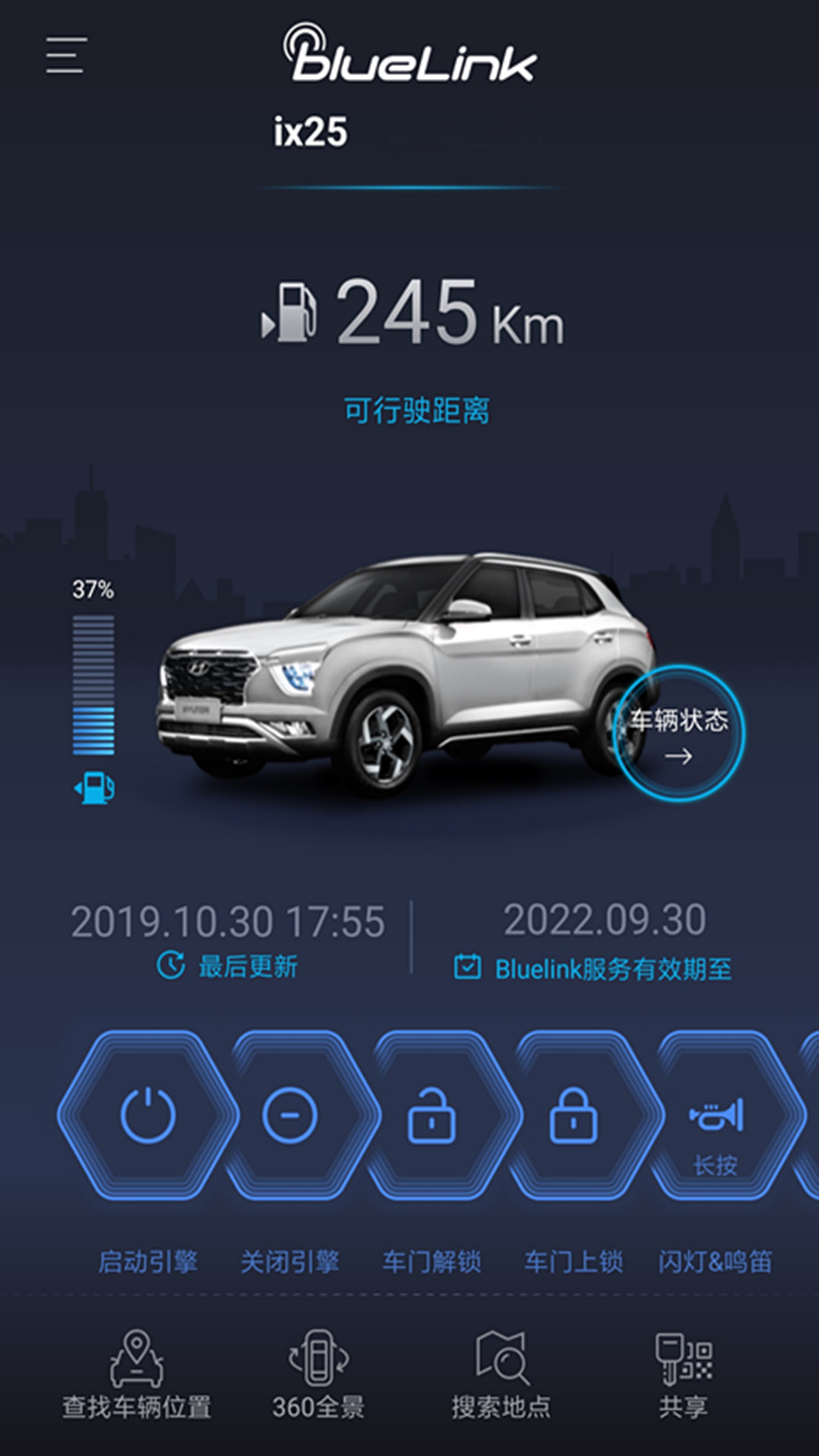Lock doors with 车门上锁

tap(573, 1115)
